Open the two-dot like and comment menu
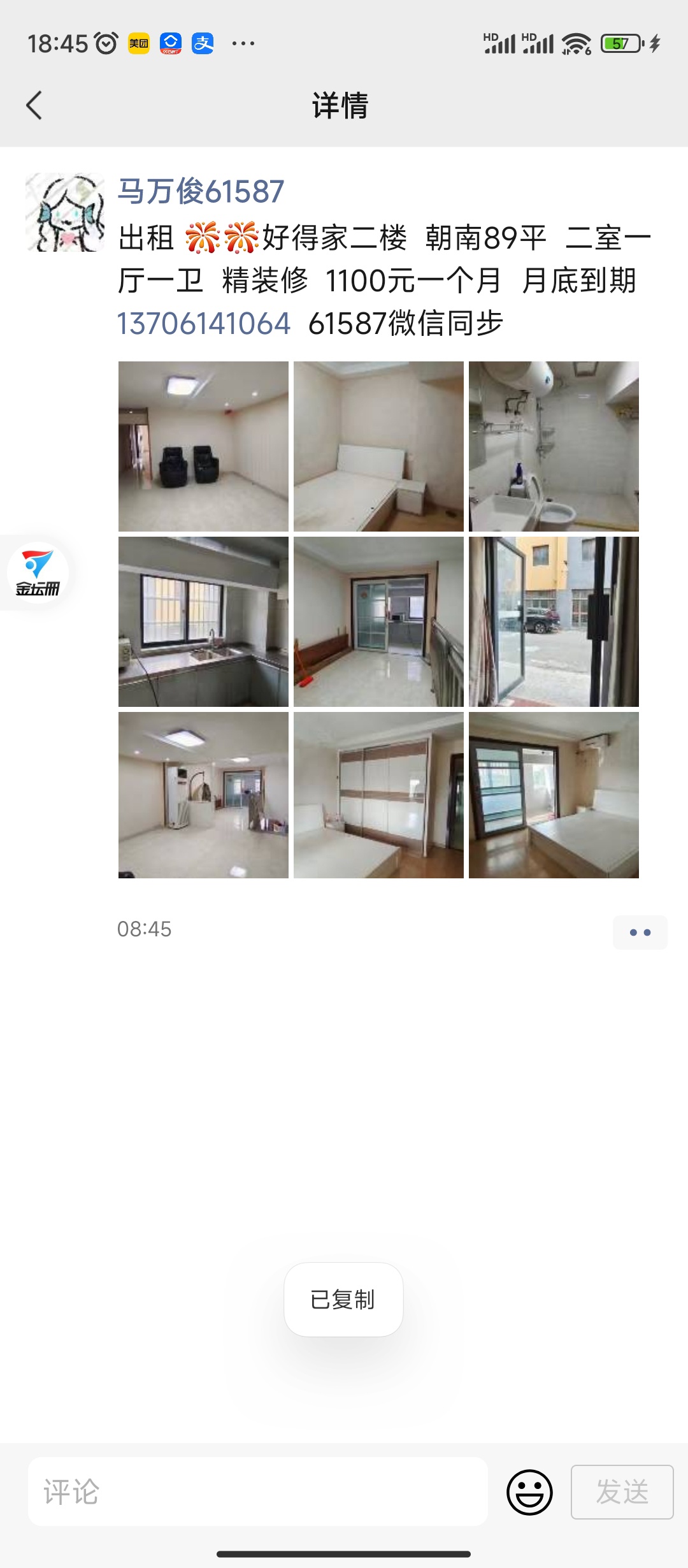 (x=640, y=933)
